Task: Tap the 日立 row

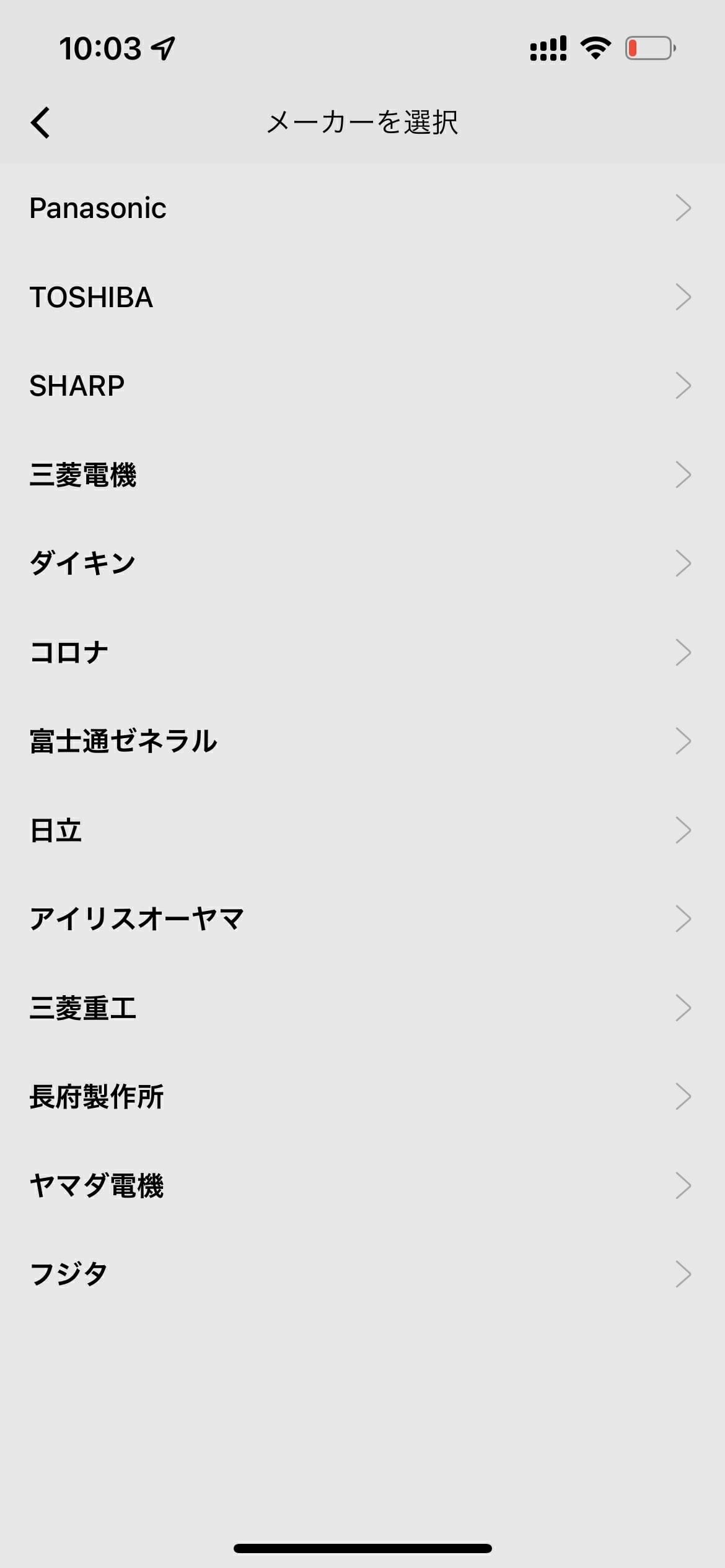Action: [362, 830]
